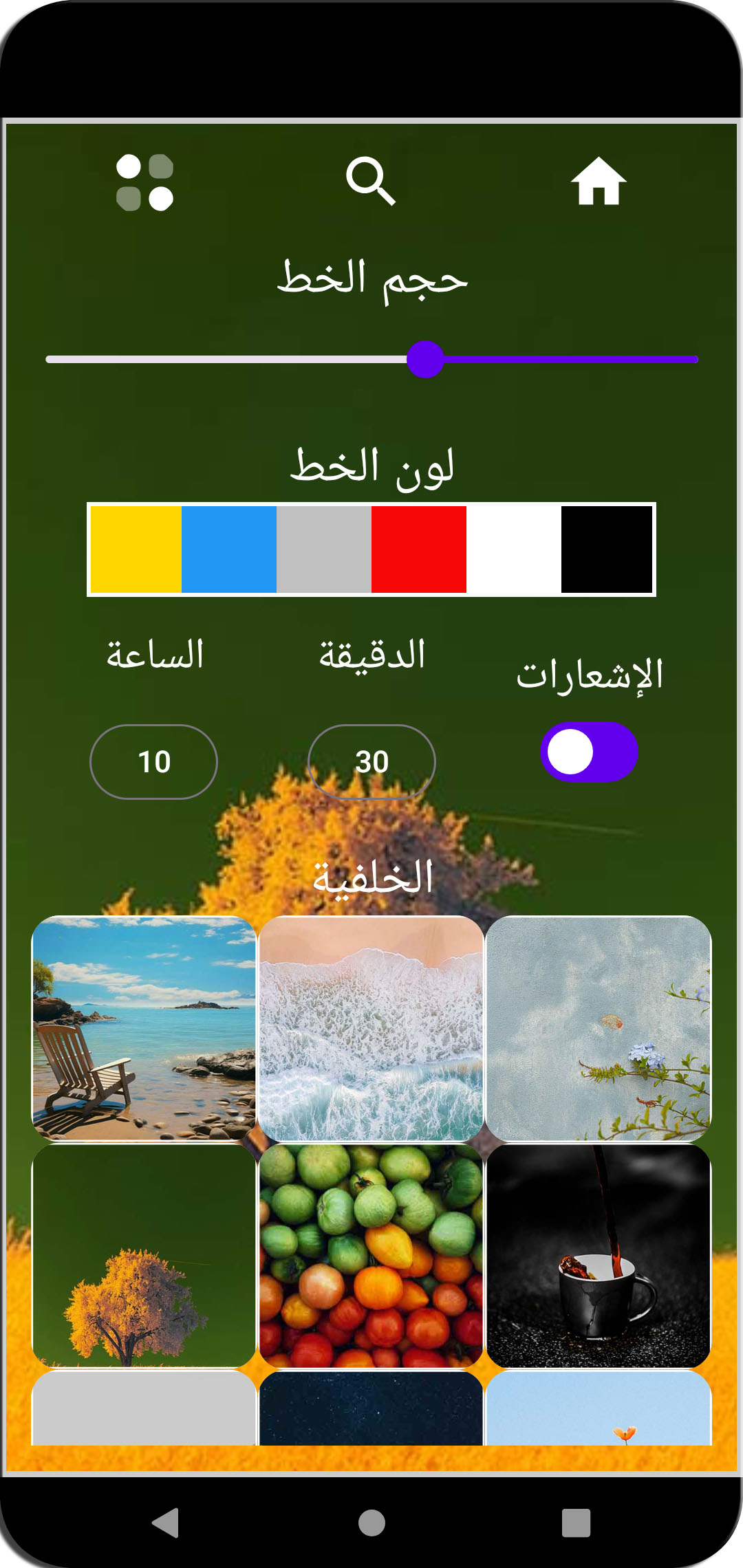743x1568 pixels.
Task: Tap the system back button
Action: click(166, 1523)
